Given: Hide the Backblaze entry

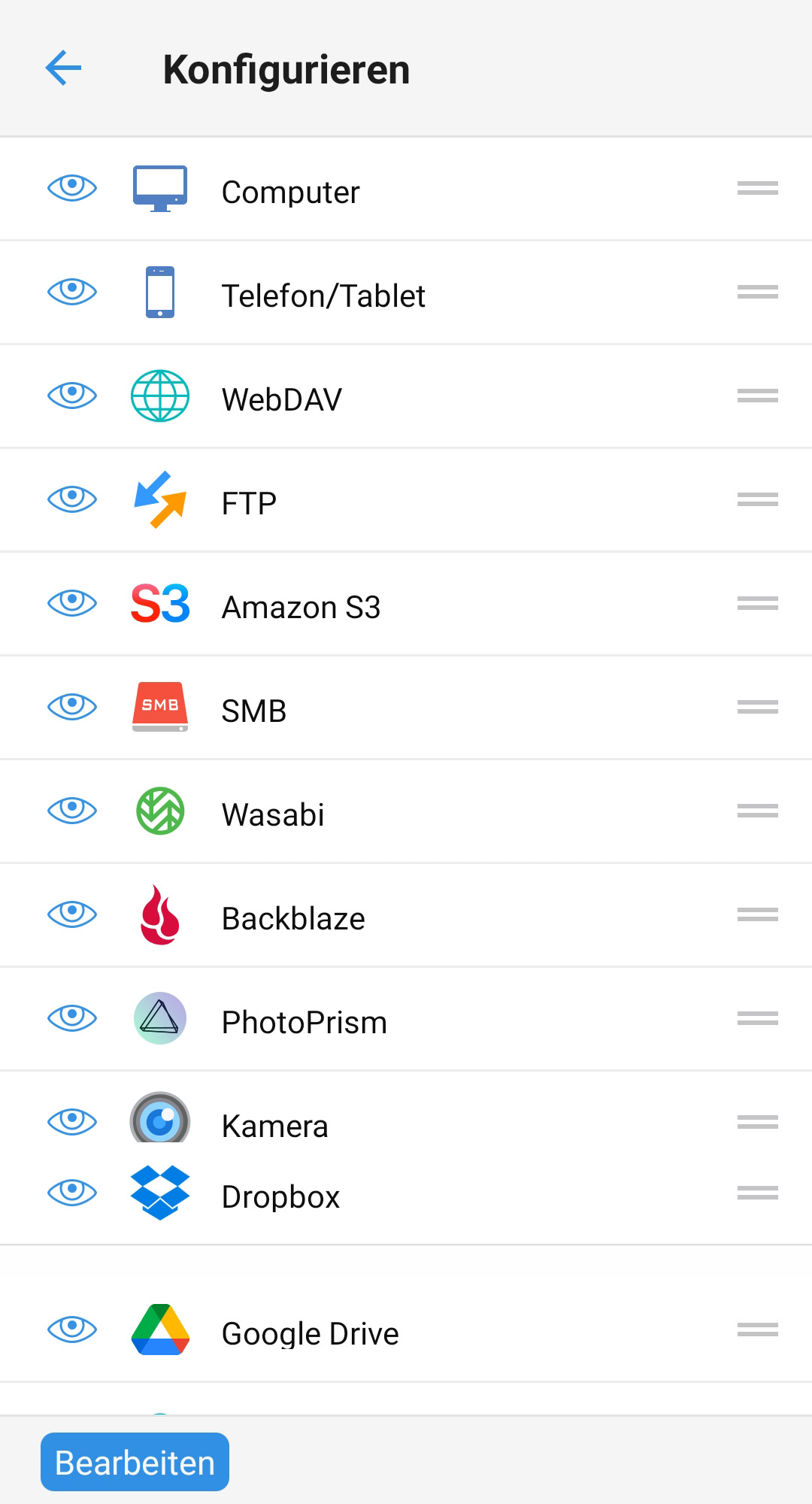Looking at the screenshot, I should coord(72,914).
